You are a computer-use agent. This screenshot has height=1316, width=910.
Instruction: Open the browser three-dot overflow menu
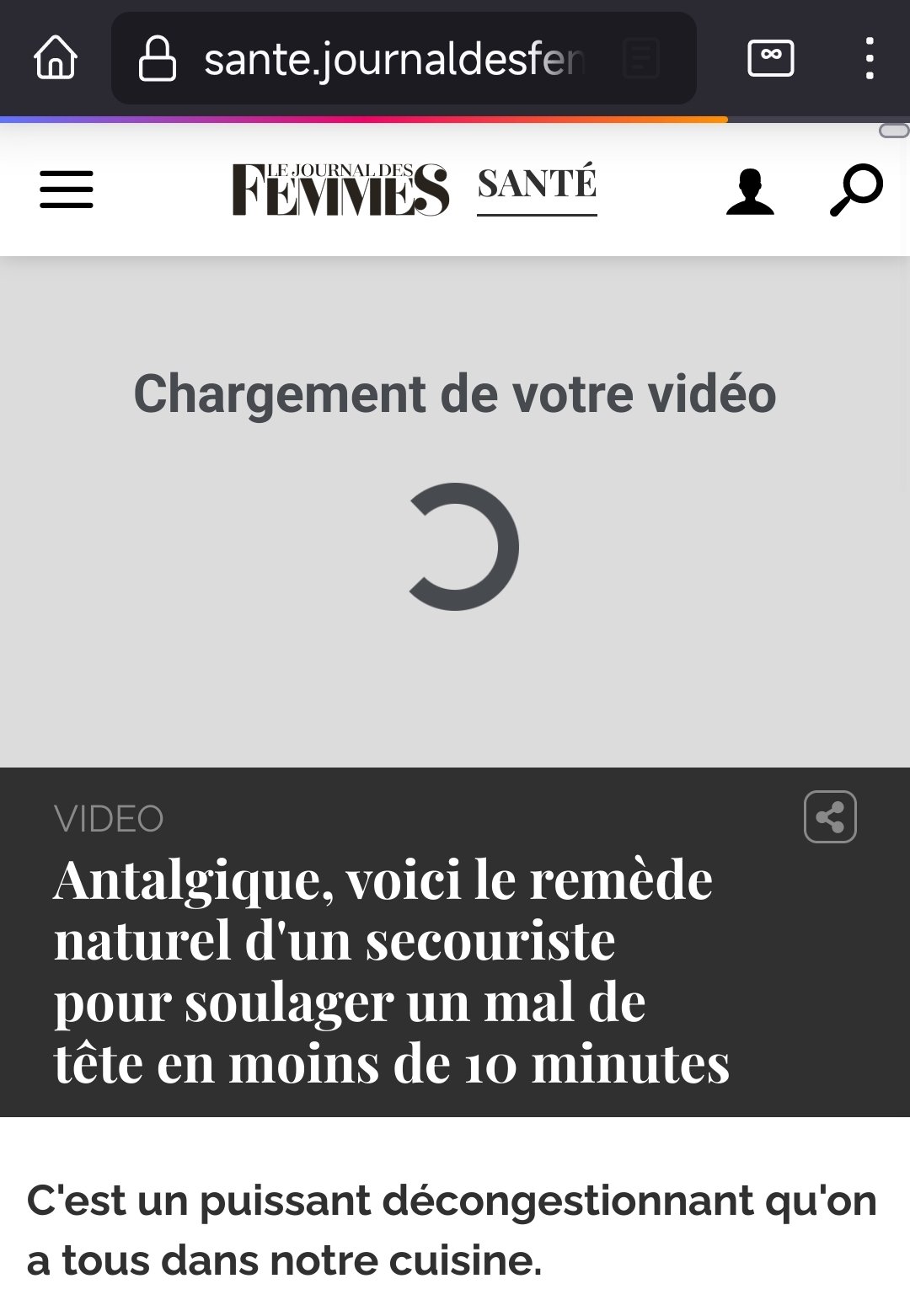click(x=871, y=56)
